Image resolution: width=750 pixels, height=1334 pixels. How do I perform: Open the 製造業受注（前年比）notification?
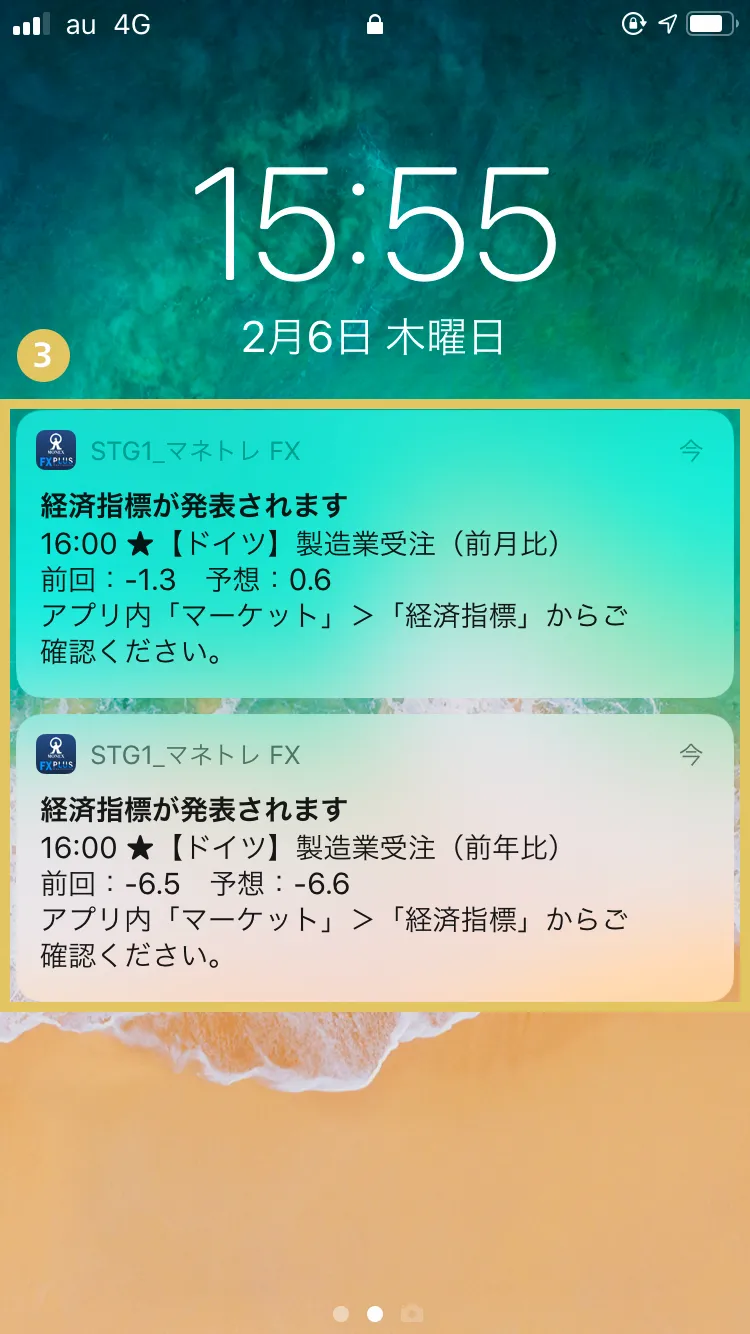click(374, 858)
